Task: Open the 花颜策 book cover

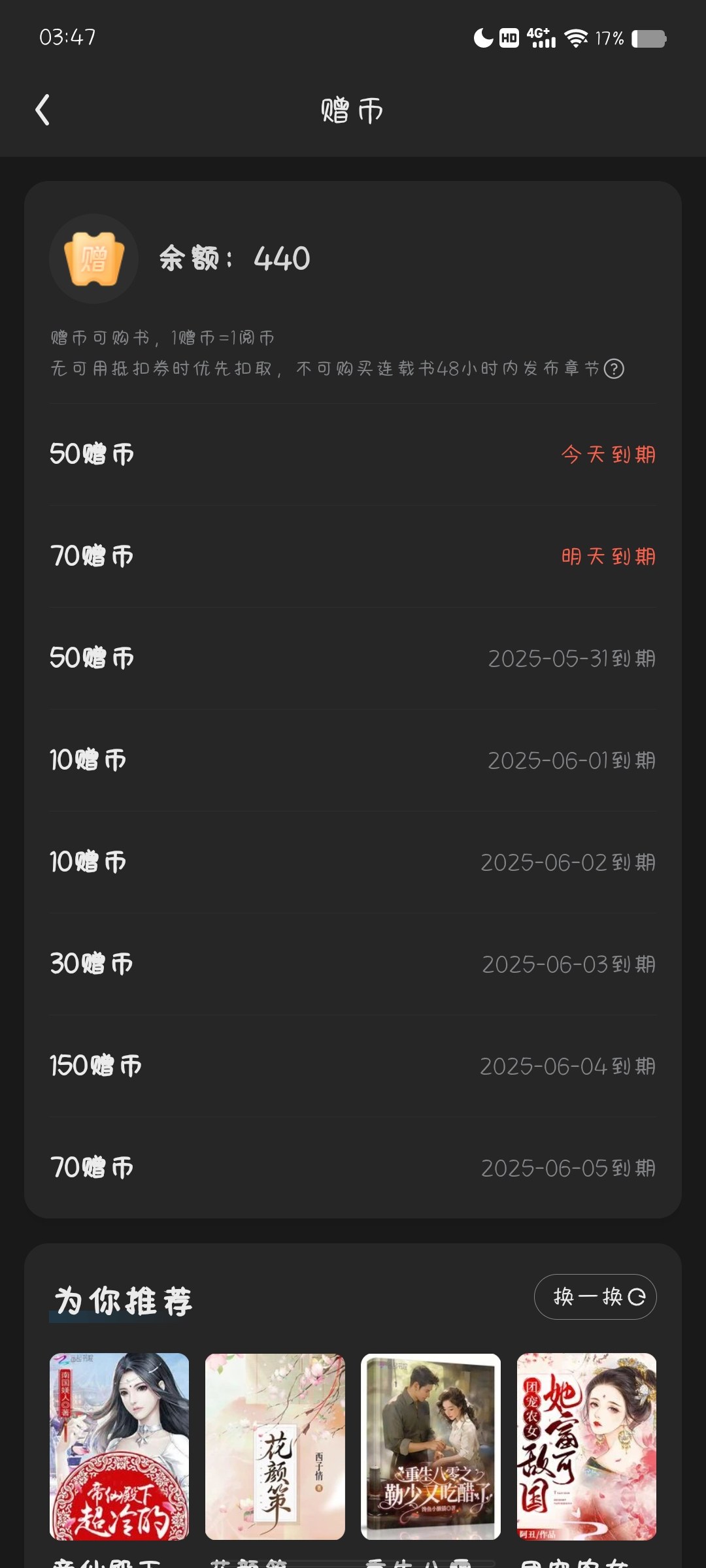Action: coord(275,1446)
